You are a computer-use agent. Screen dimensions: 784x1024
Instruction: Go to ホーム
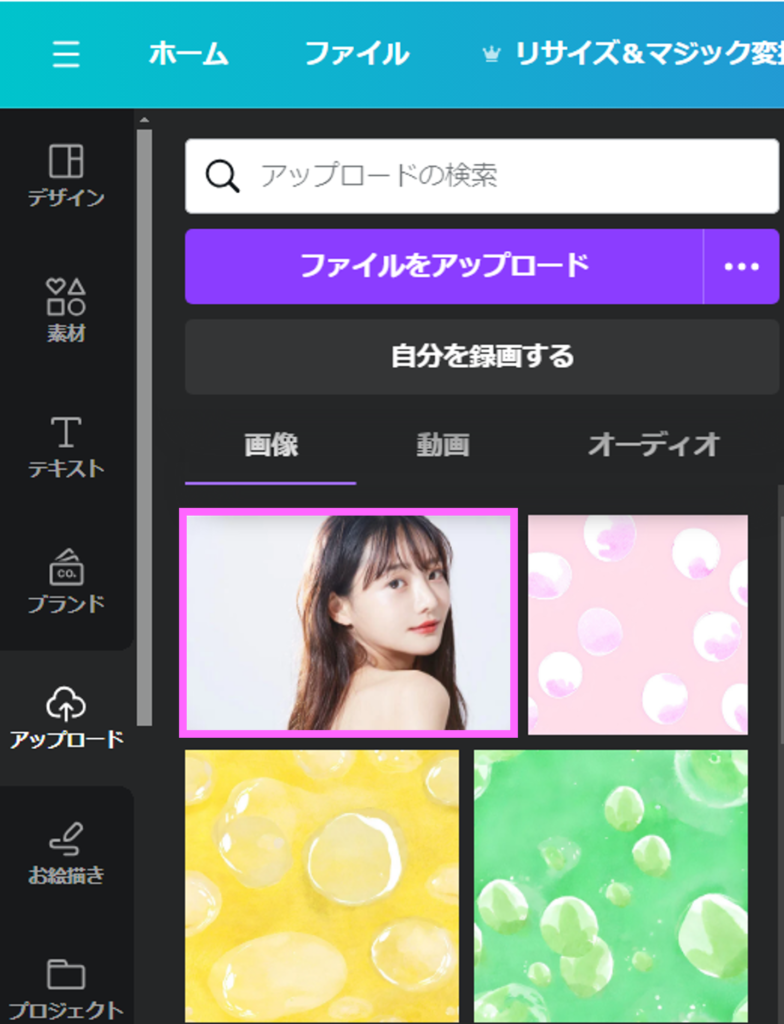pos(189,54)
